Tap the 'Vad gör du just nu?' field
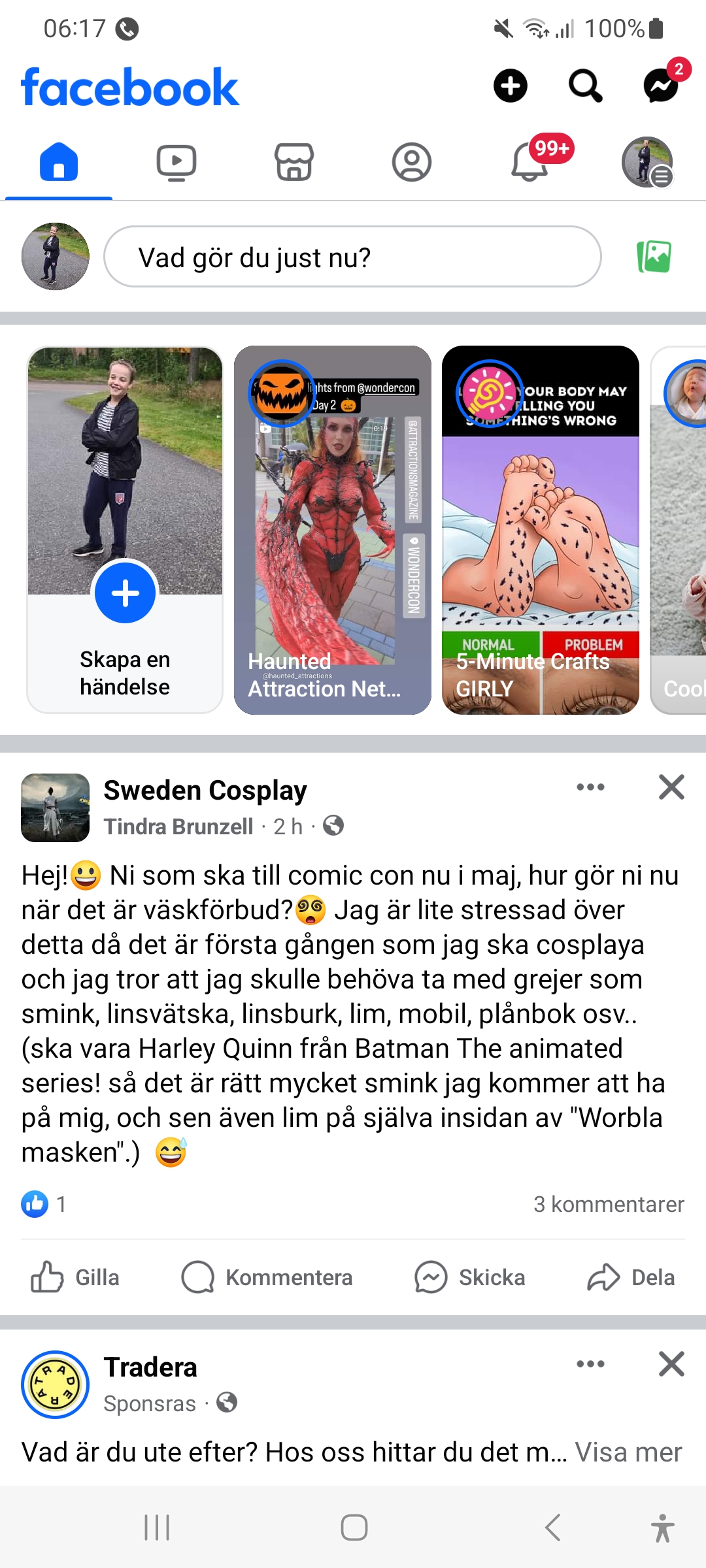The image size is (706, 1568). tap(352, 257)
